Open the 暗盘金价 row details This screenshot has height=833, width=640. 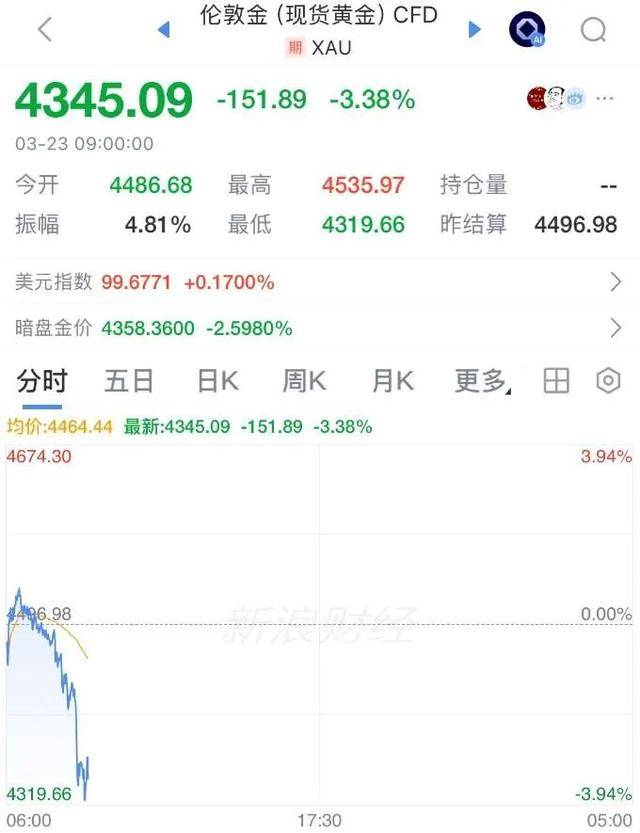(x=616, y=328)
